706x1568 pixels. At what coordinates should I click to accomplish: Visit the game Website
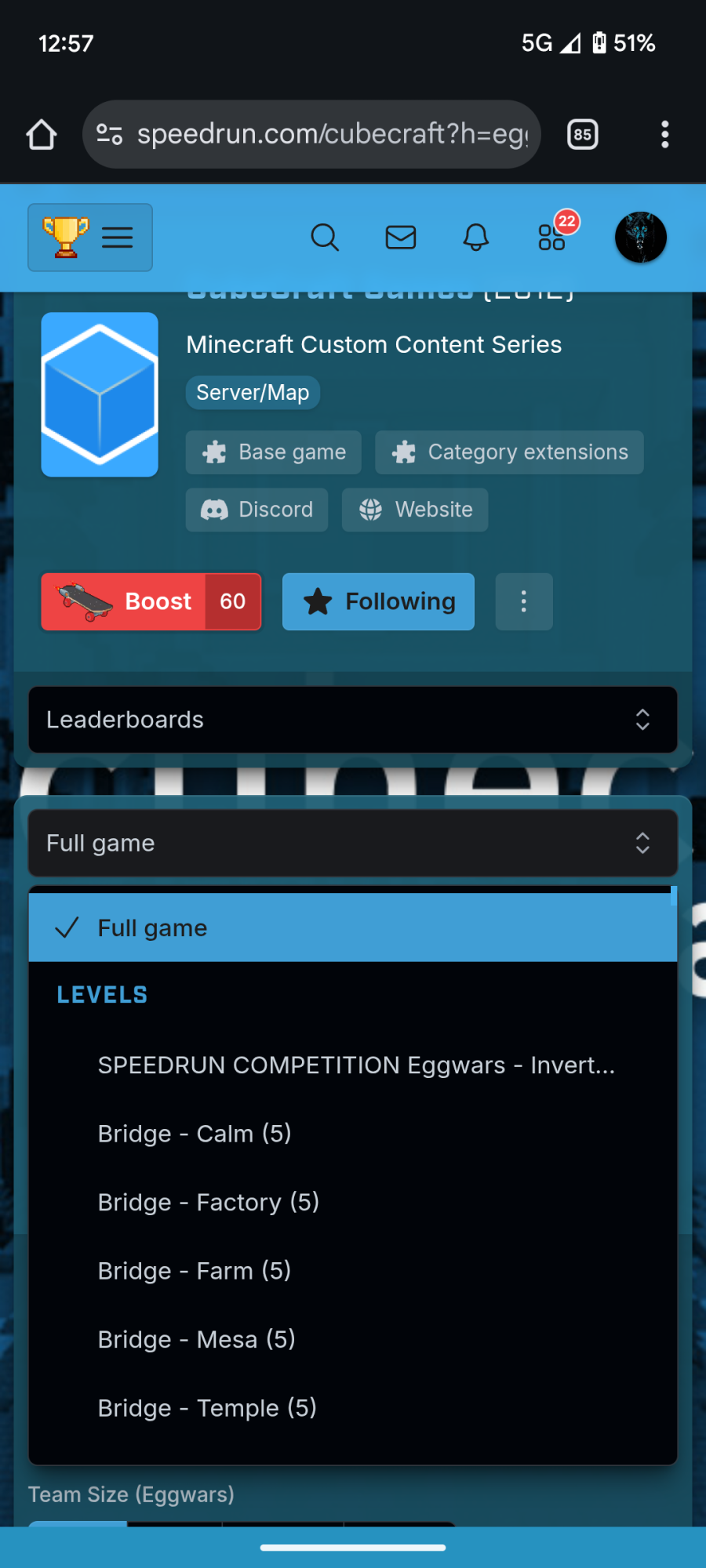(x=415, y=510)
